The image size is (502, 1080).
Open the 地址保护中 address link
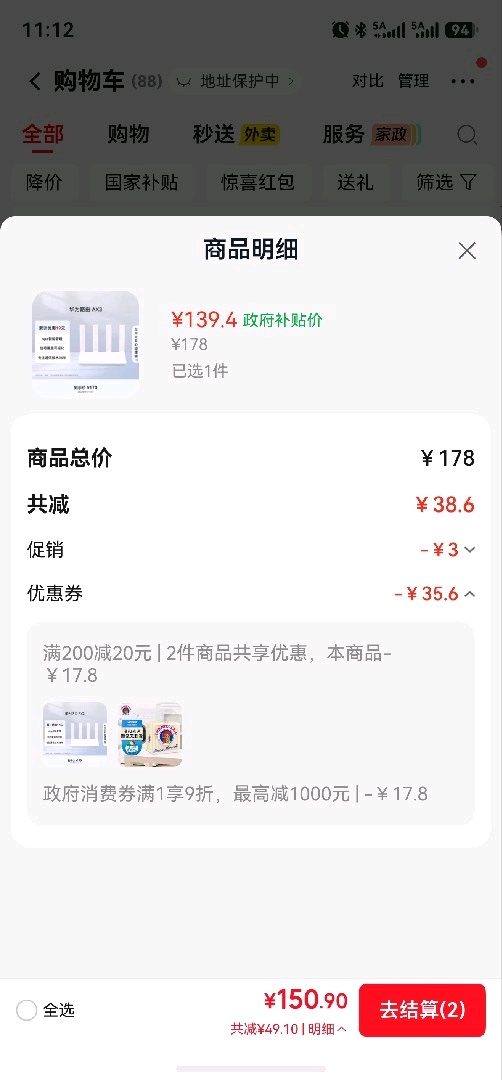239,81
